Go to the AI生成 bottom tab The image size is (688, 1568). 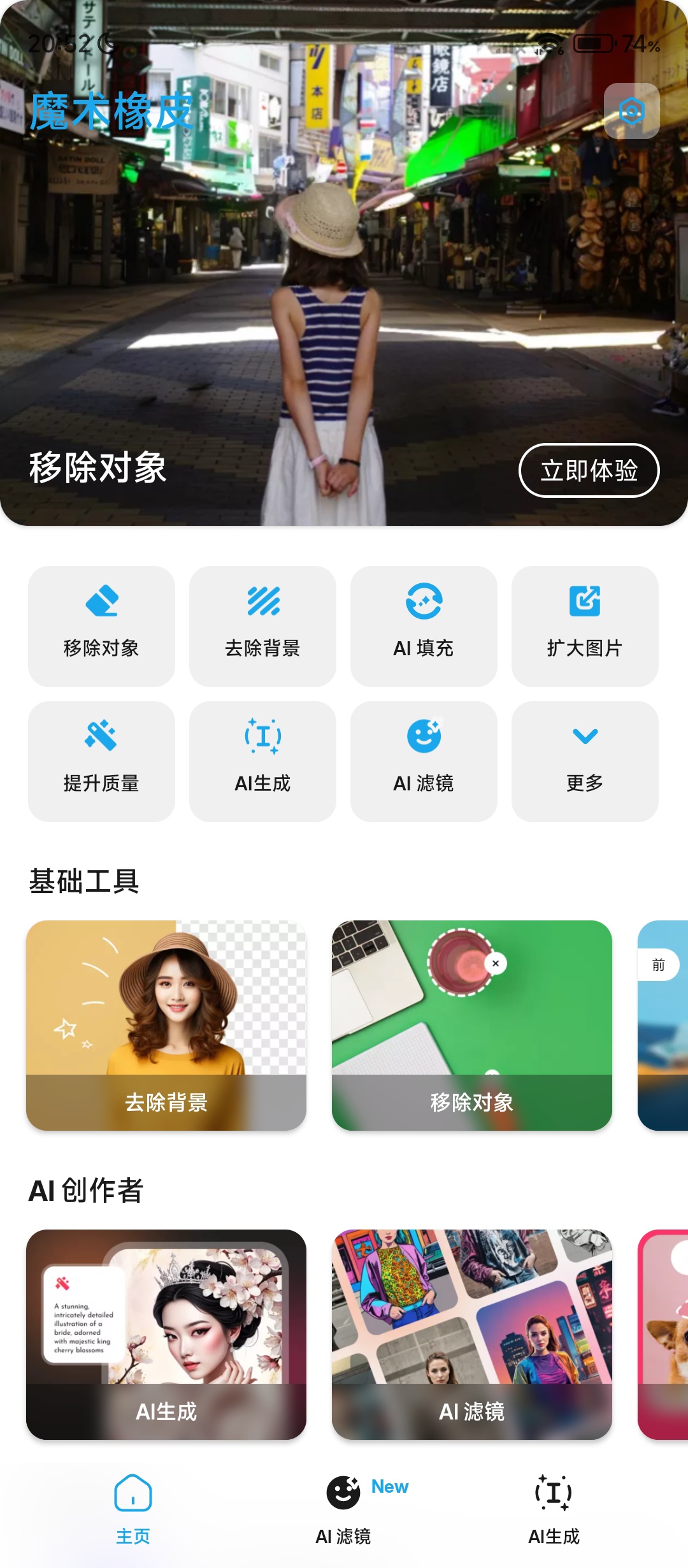554,1509
